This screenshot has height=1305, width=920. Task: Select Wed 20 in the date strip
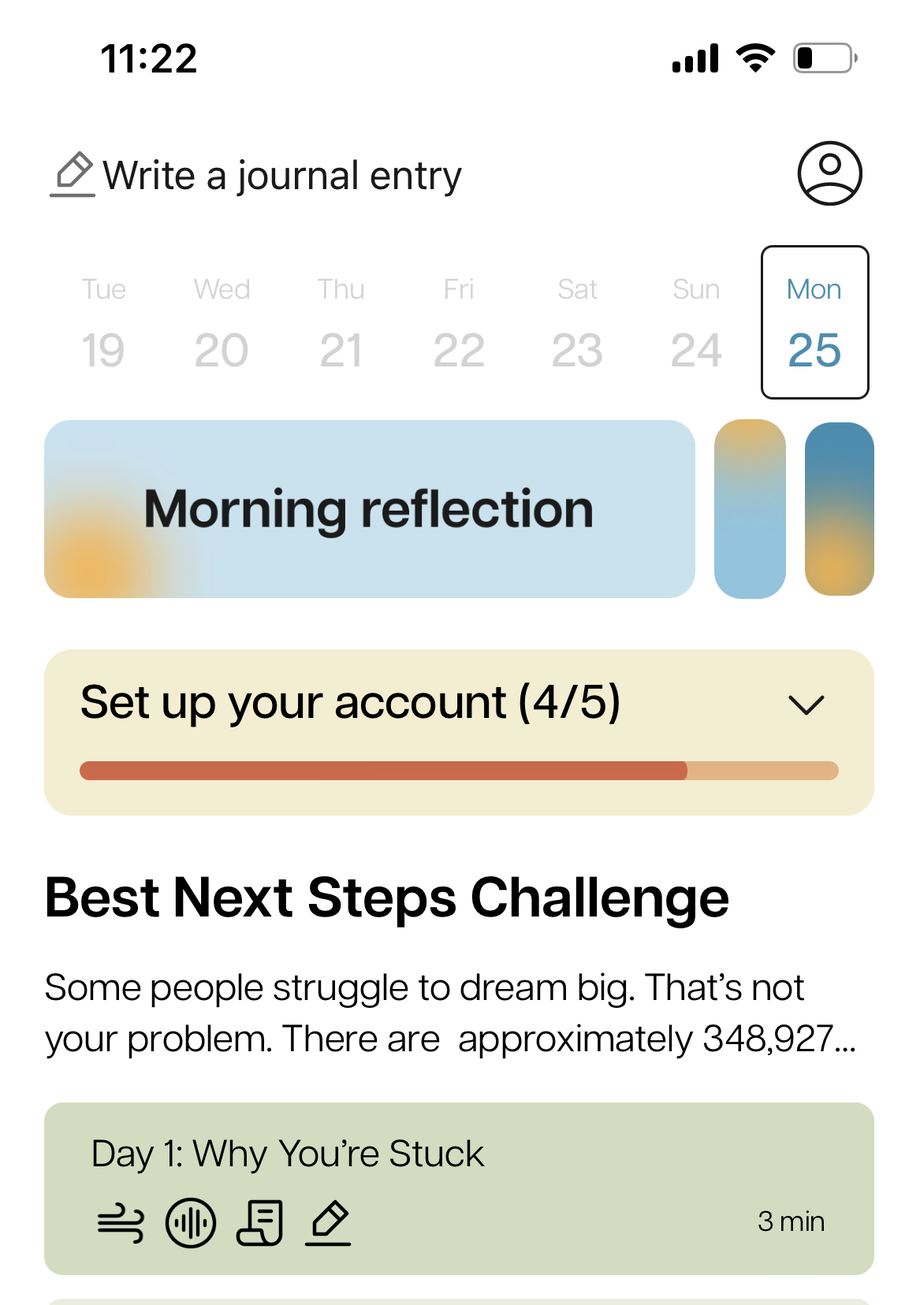tap(221, 323)
